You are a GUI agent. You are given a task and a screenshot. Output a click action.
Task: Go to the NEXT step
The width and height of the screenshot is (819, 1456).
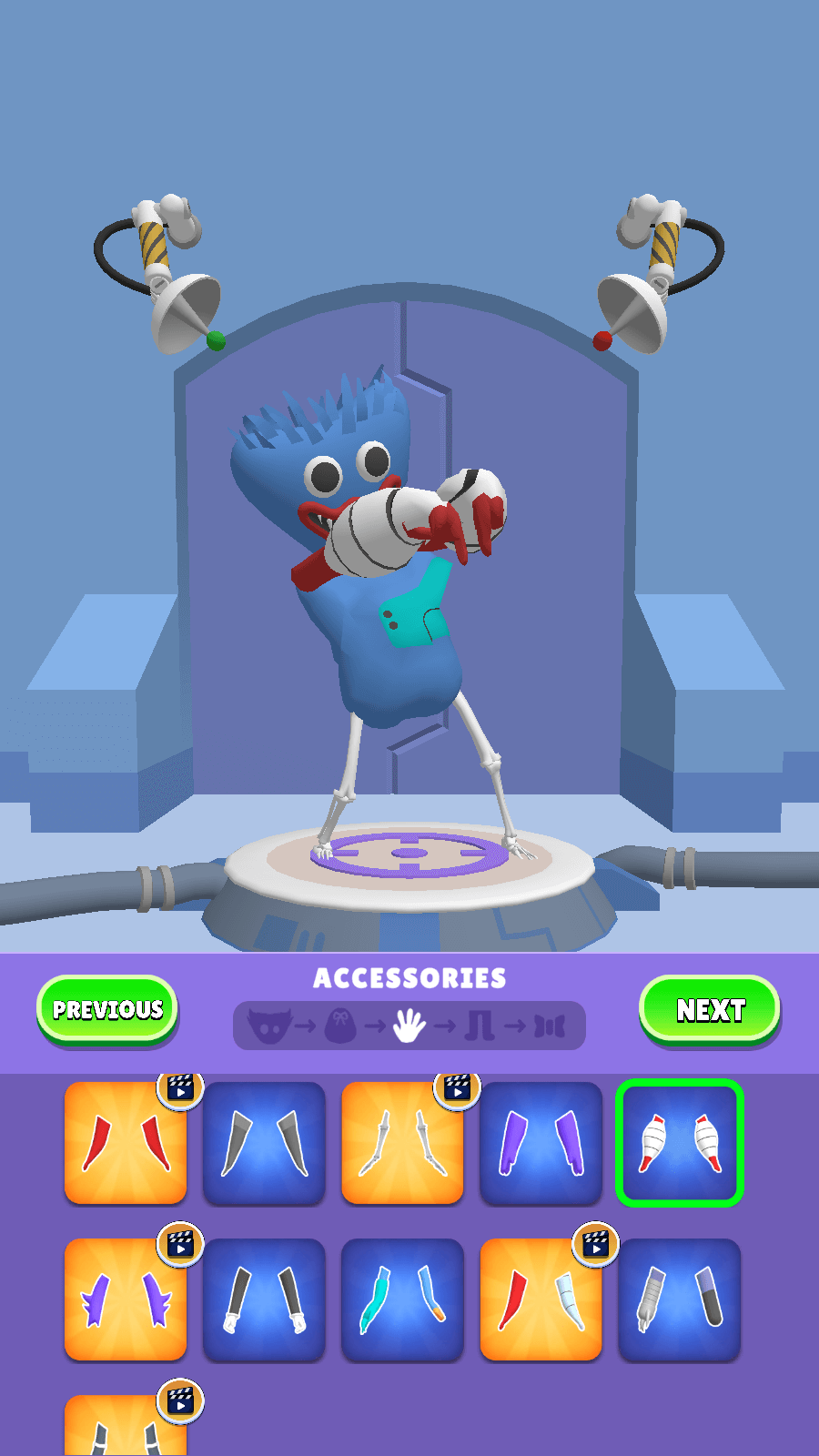point(710,1009)
